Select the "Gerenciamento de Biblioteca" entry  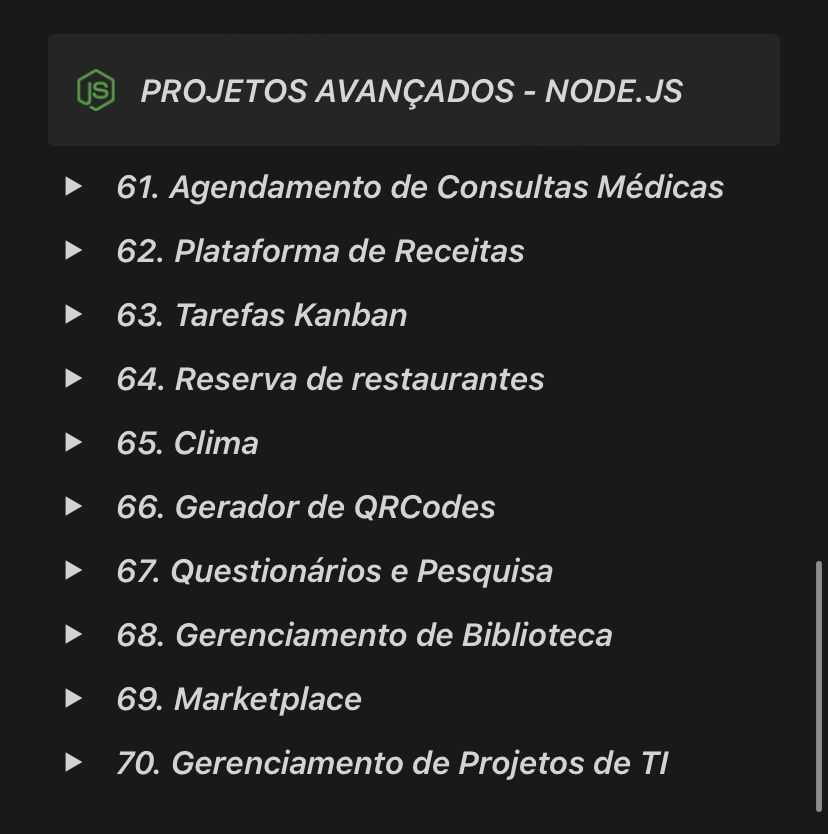(365, 635)
